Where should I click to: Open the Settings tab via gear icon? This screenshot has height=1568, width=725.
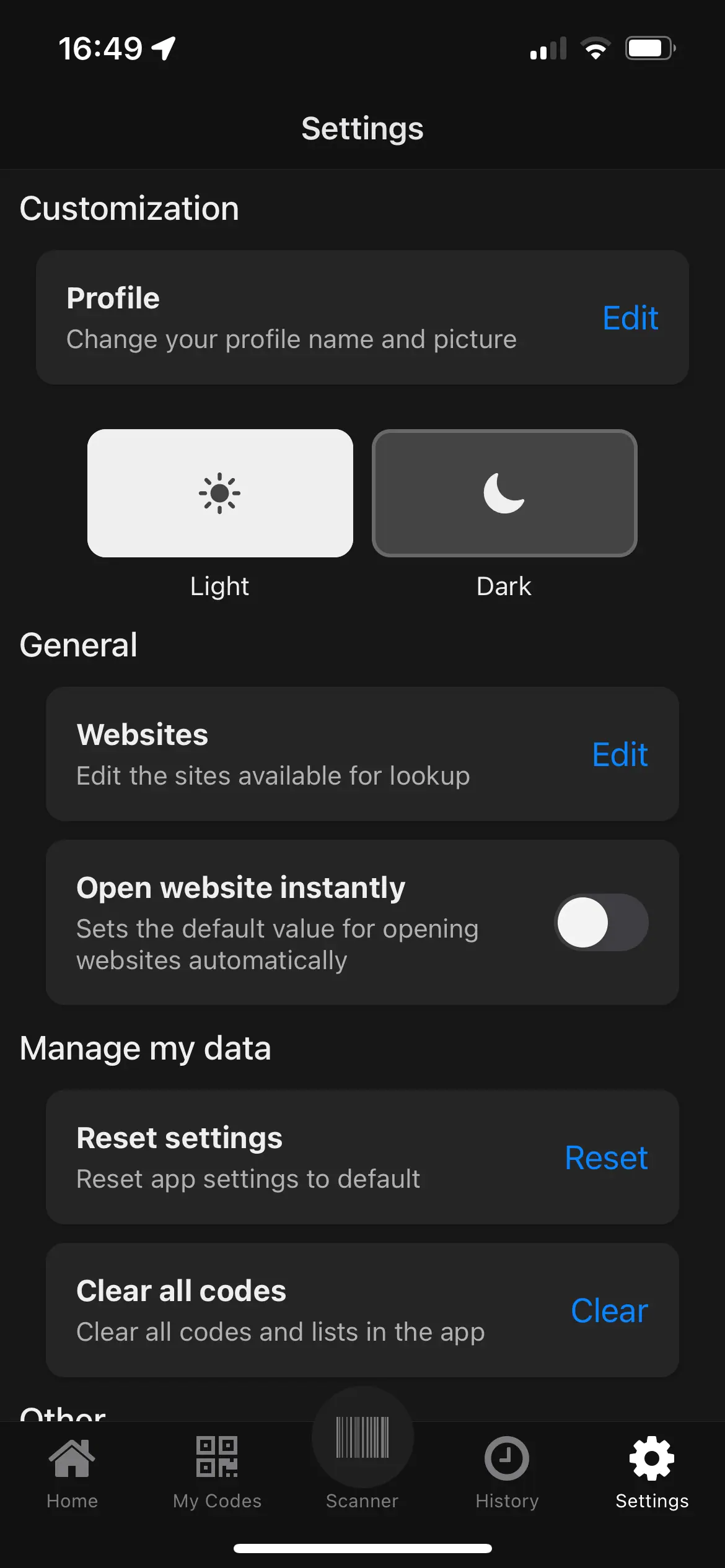point(651,1474)
